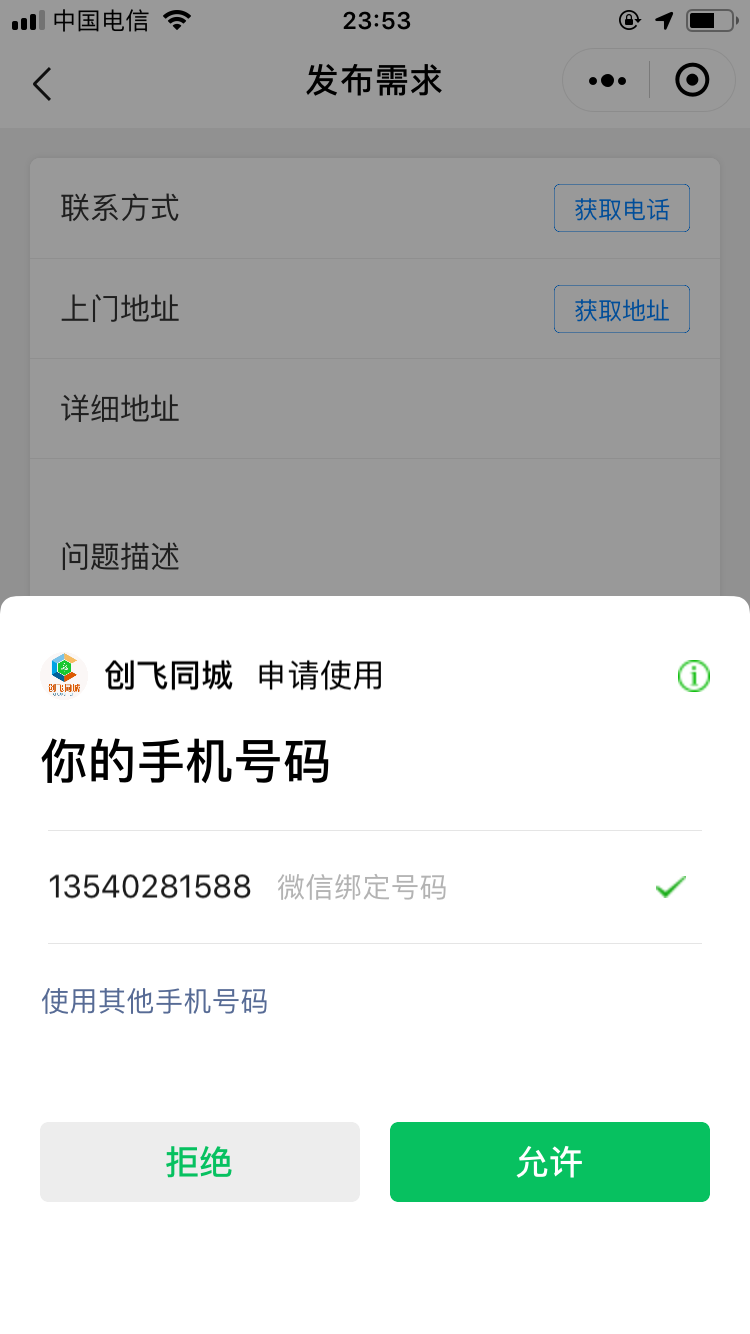Go back with the back arrow

coord(42,84)
